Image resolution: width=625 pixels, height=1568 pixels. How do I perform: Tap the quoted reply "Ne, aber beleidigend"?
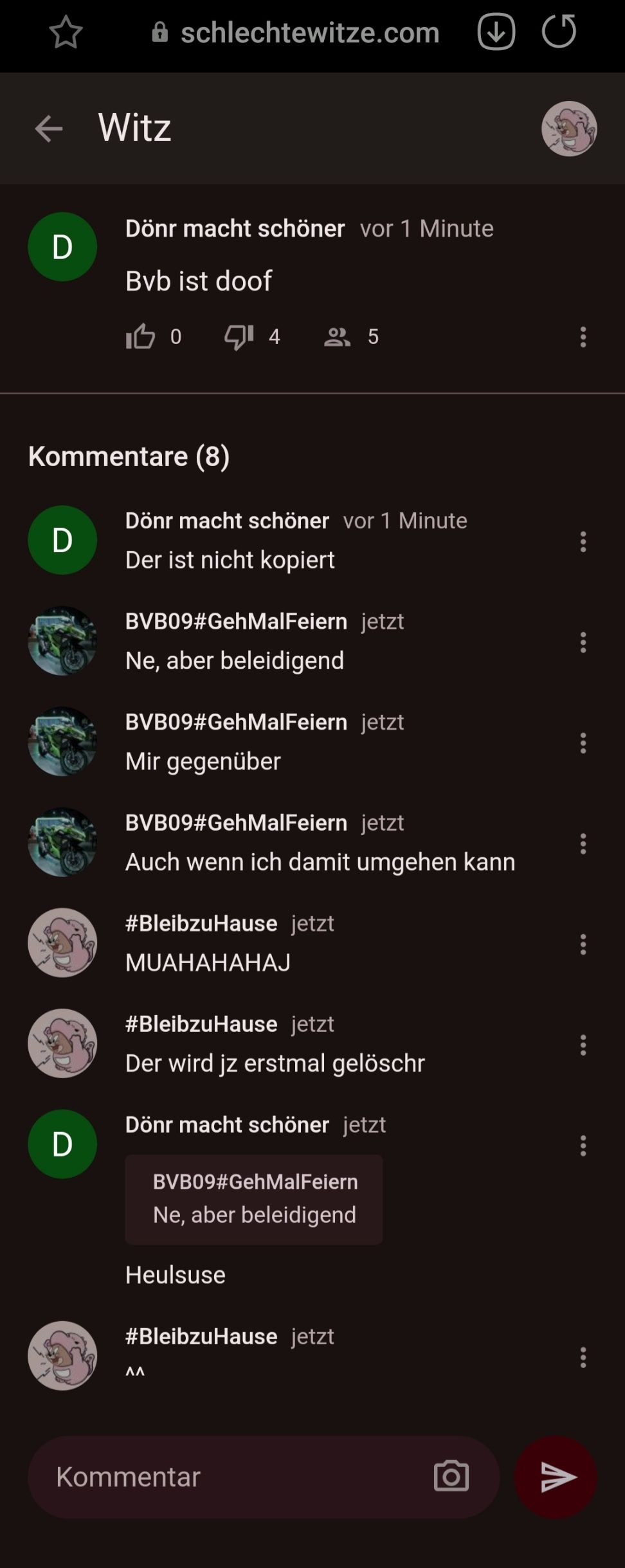254,1199
